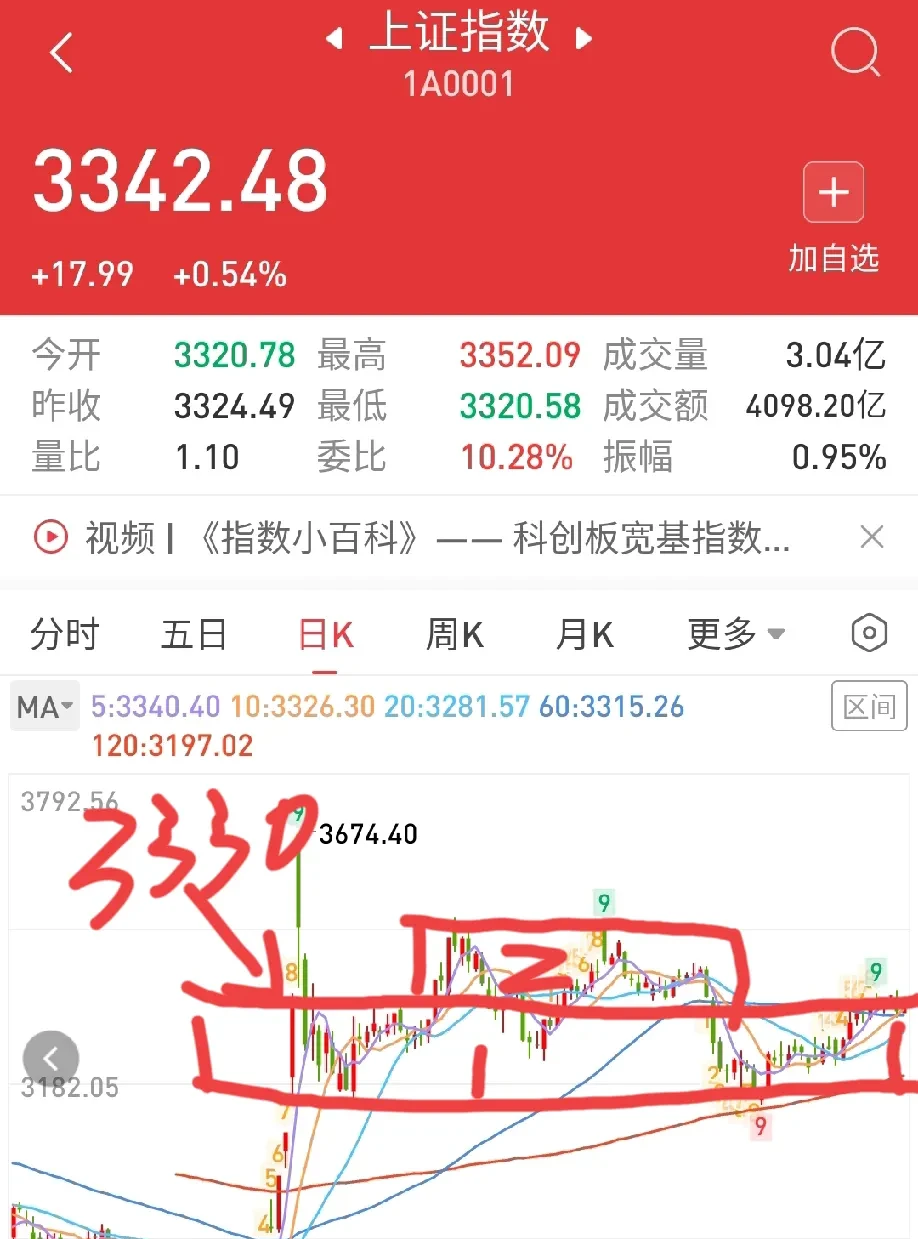The image size is (918, 1239).
Task: Tap the plus icon above 加自选
Action: pos(833,192)
